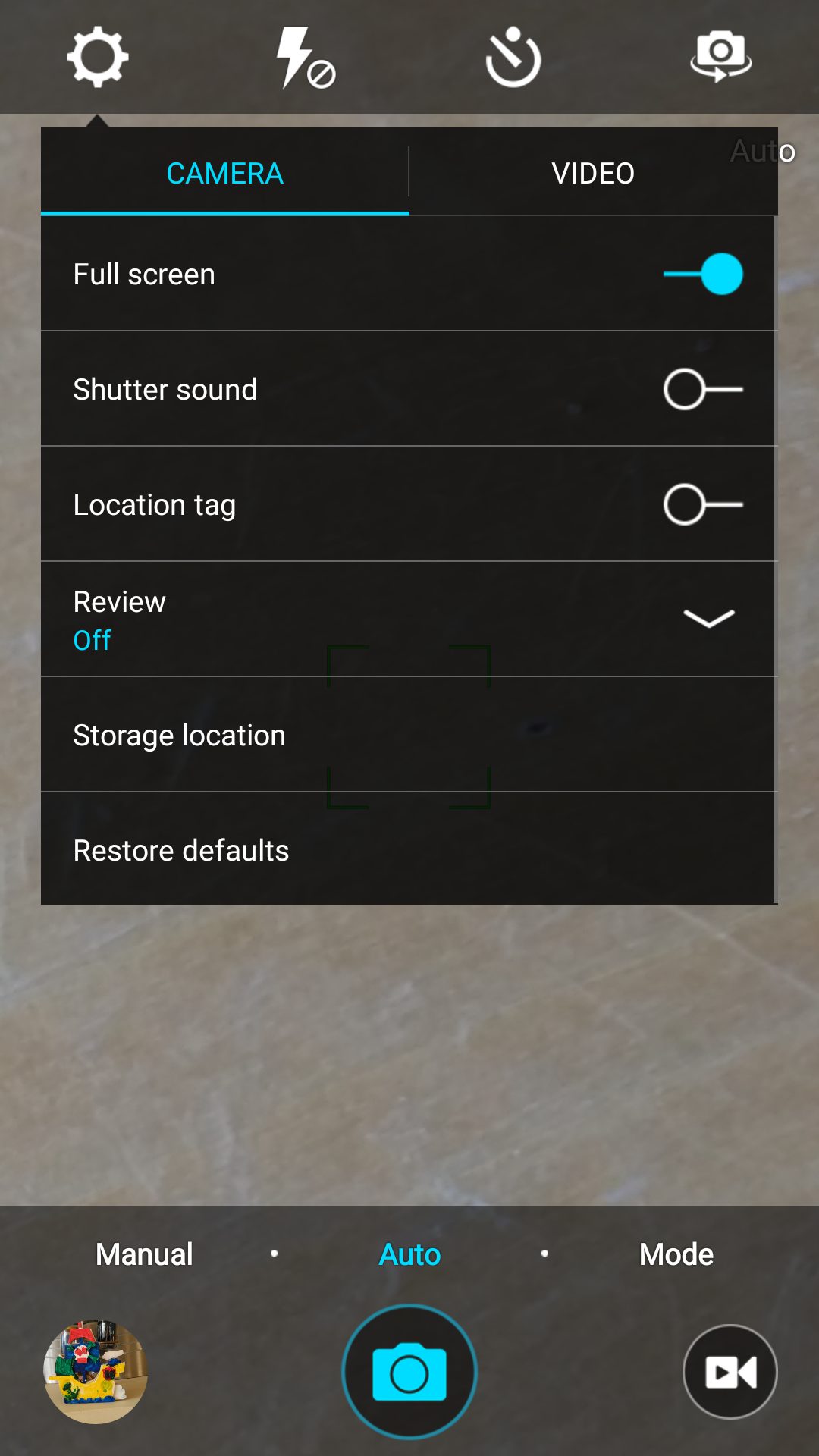Enable Location tag
The image size is (819, 1456).
coord(702,504)
